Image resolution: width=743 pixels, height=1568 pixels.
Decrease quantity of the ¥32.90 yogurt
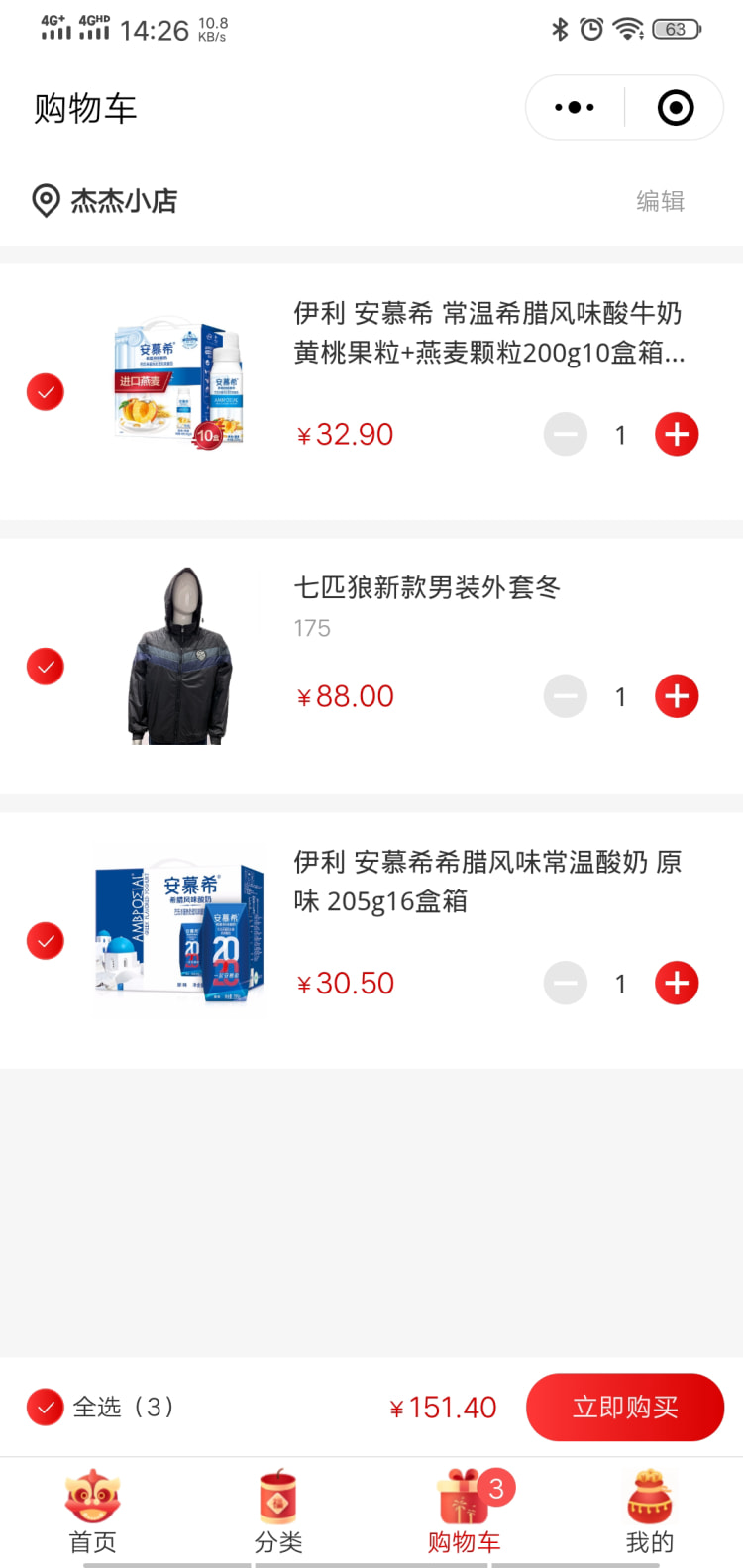[566, 435]
